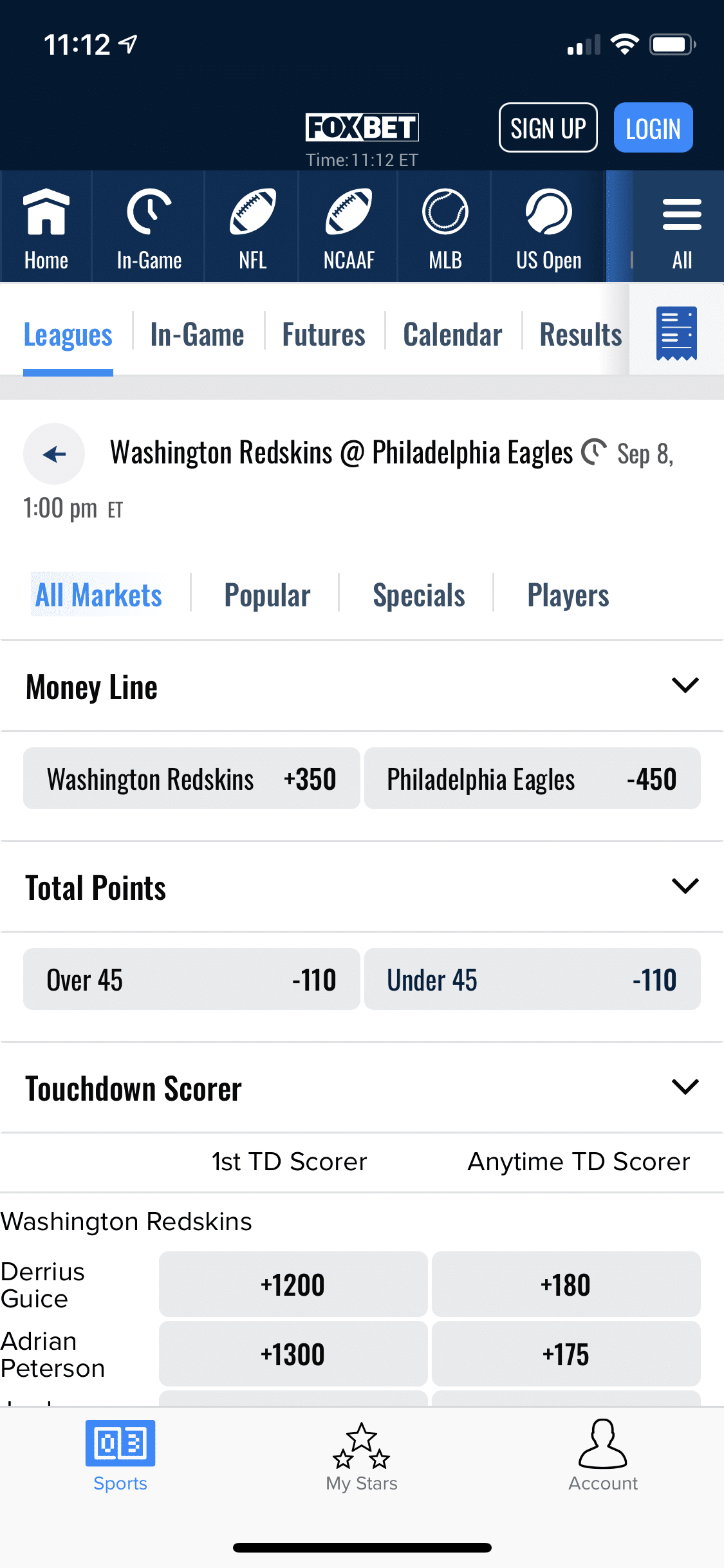Open the My Stars tab
Screen dimensions: 724x1568
pyautogui.click(x=362, y=1456)
